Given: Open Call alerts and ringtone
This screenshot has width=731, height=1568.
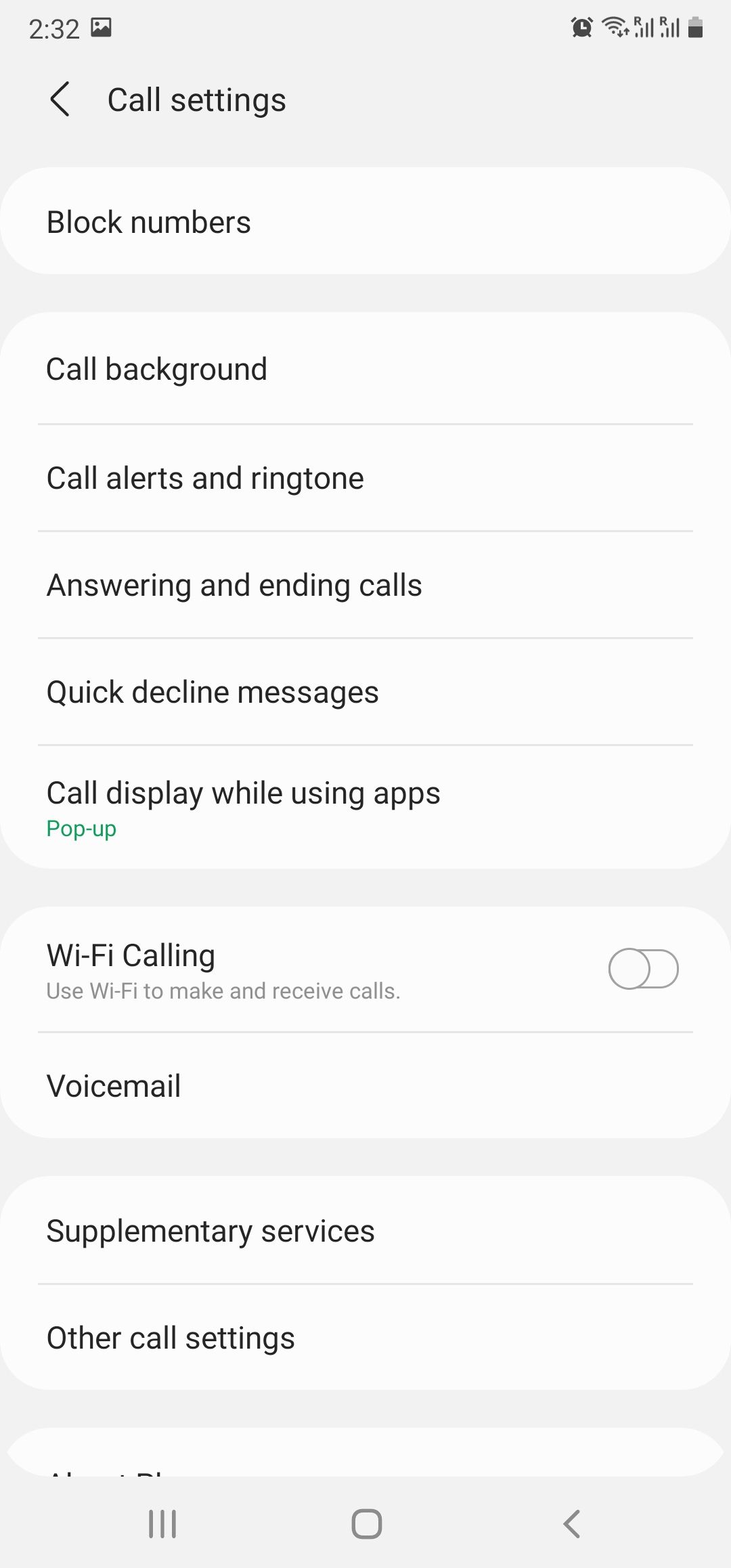Looking at the screenshot, I should [x=365, y=477].
